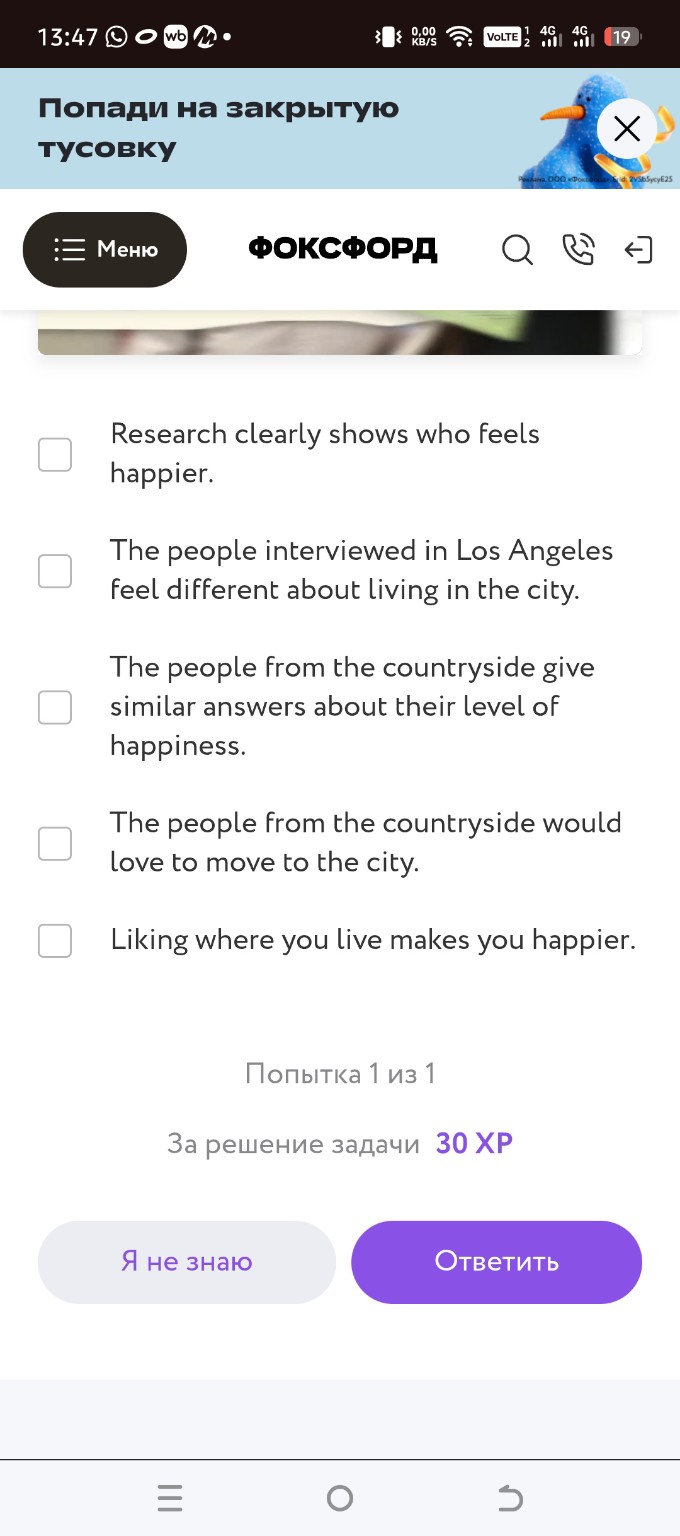Tap the phone call icon
The width and height of the screenshot is (680, 1536).
click(x=579, y=249)
